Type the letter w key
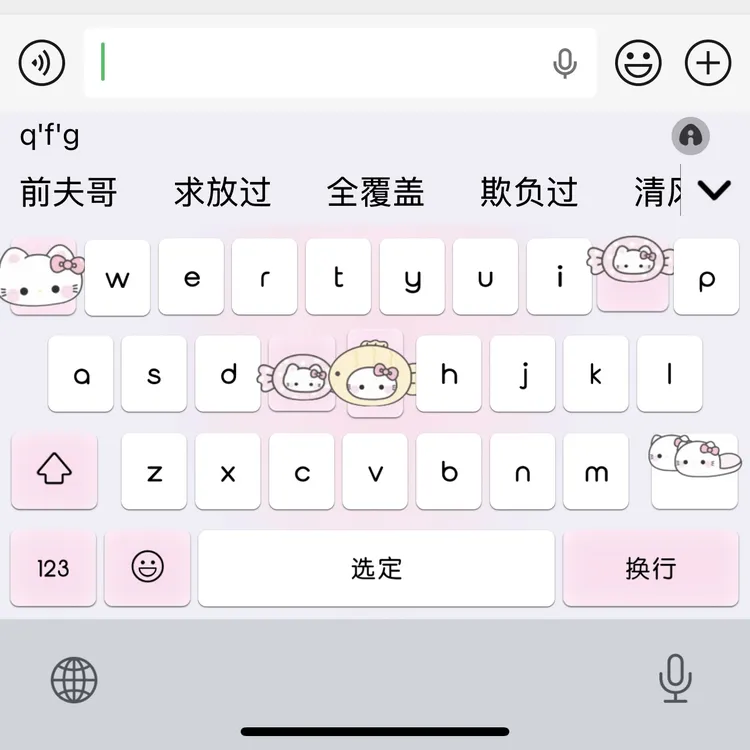The image size is (750, 750). pyautogui.click(x=117, y=278)
